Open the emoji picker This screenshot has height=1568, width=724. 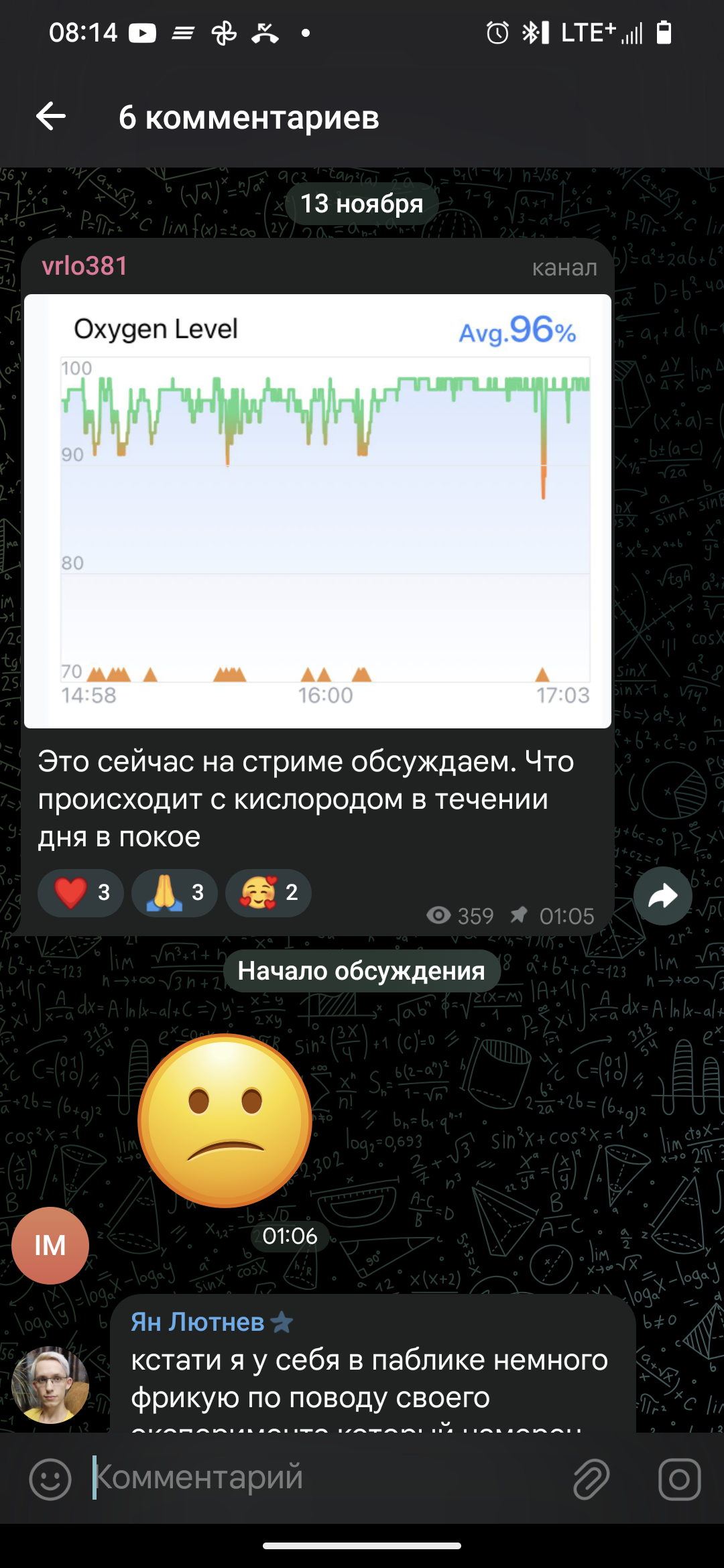(x=50, y=1479)
